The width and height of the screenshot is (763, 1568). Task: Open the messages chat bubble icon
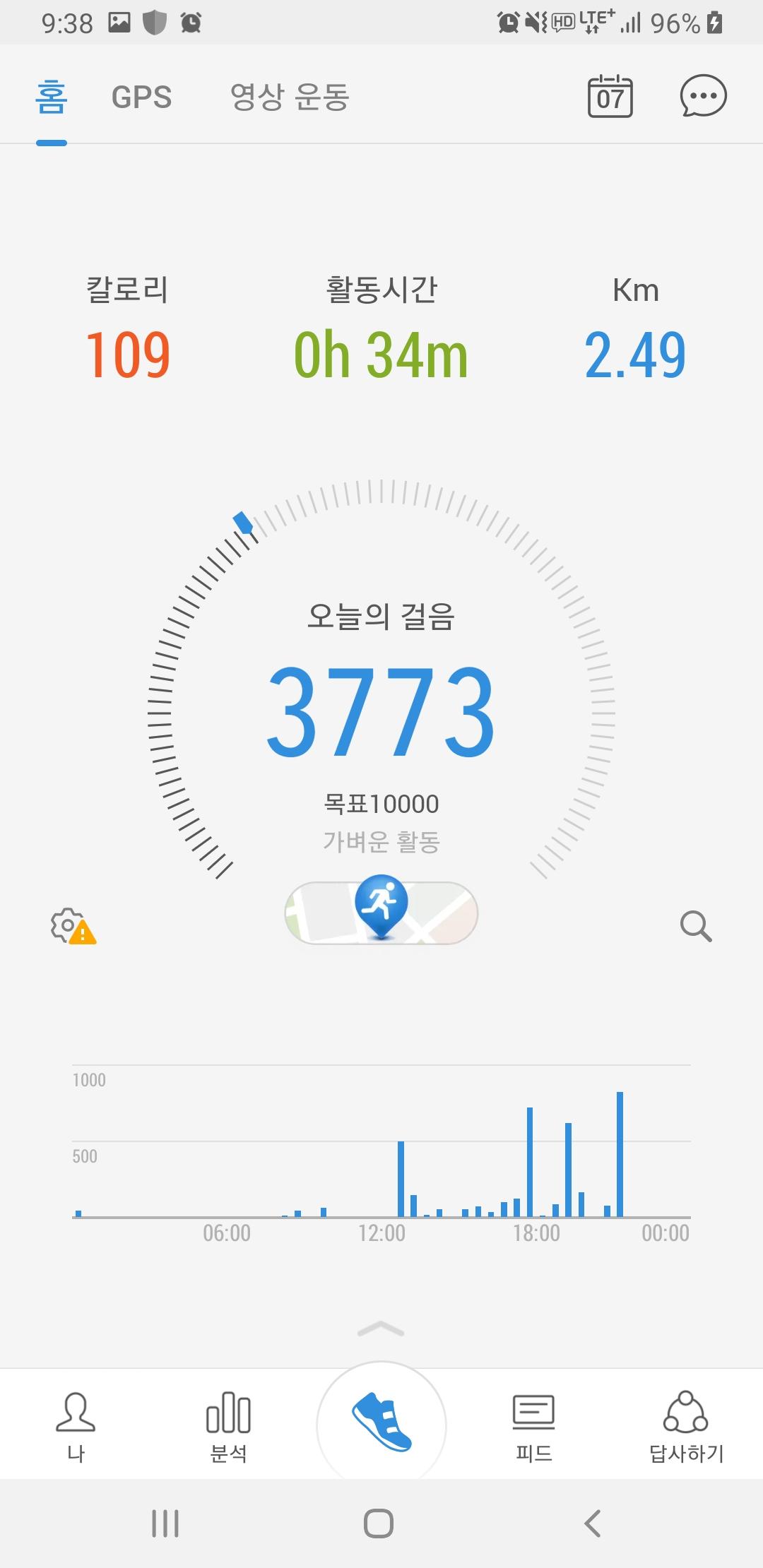point(702,97)
